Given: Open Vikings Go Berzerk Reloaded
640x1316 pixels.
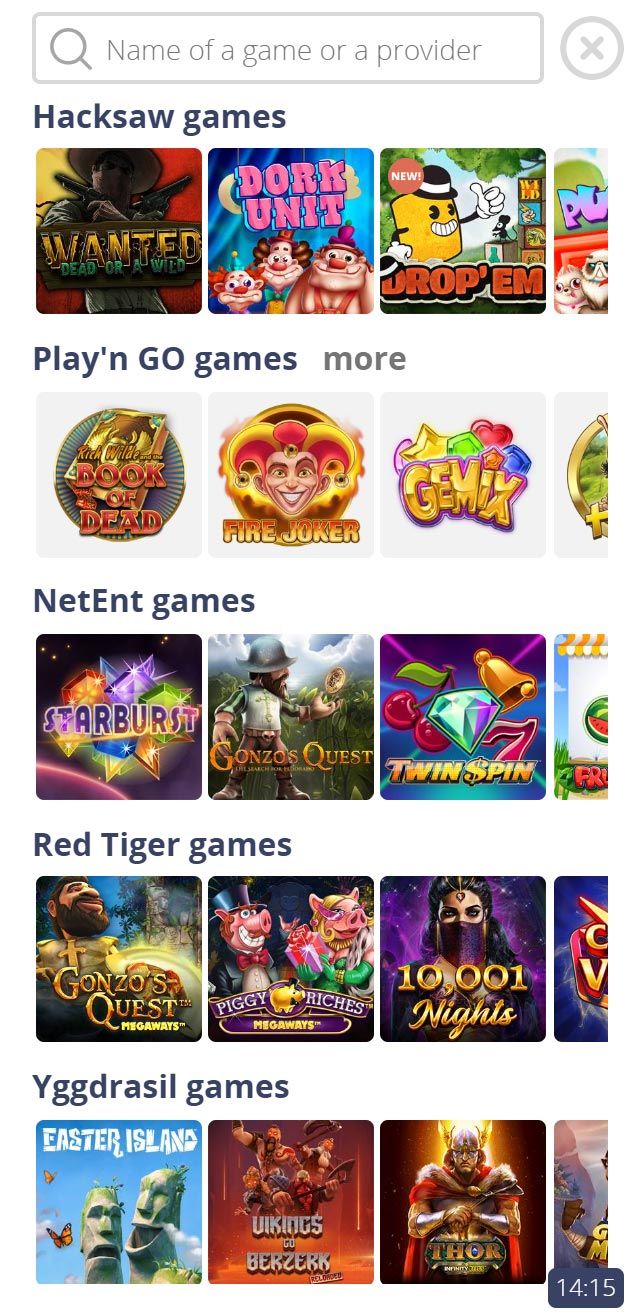Looking at the screenshot, I should point(291,1202).
